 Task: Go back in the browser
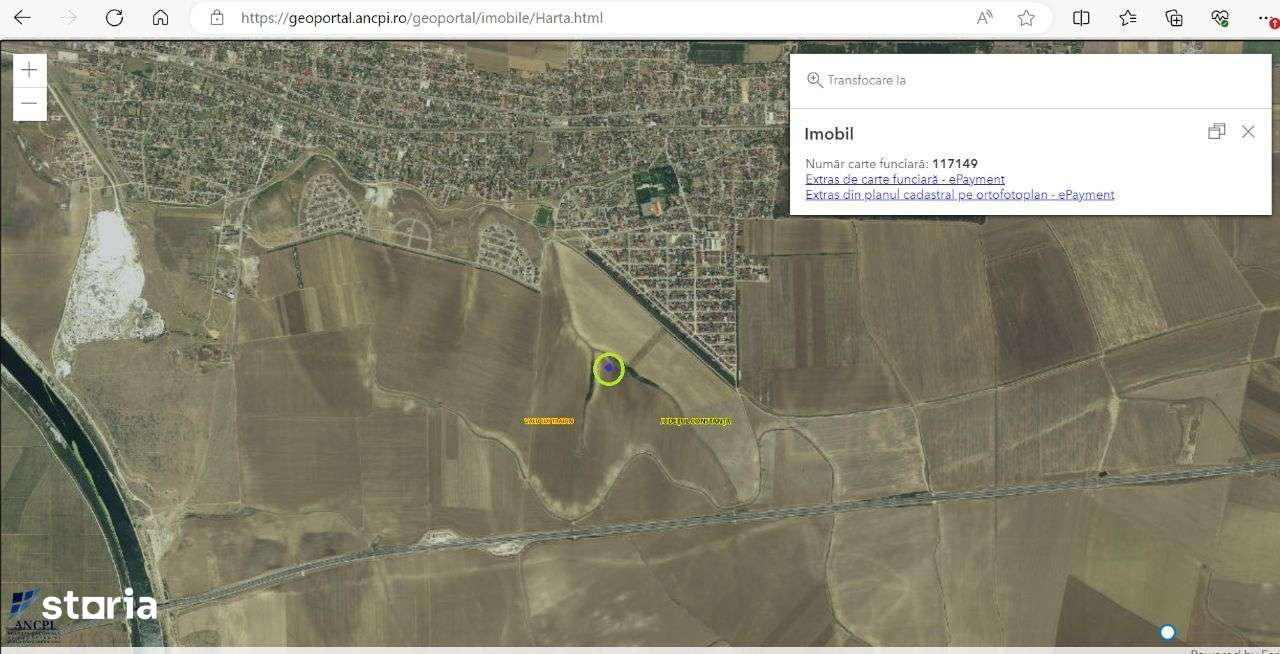coord(22,18)
